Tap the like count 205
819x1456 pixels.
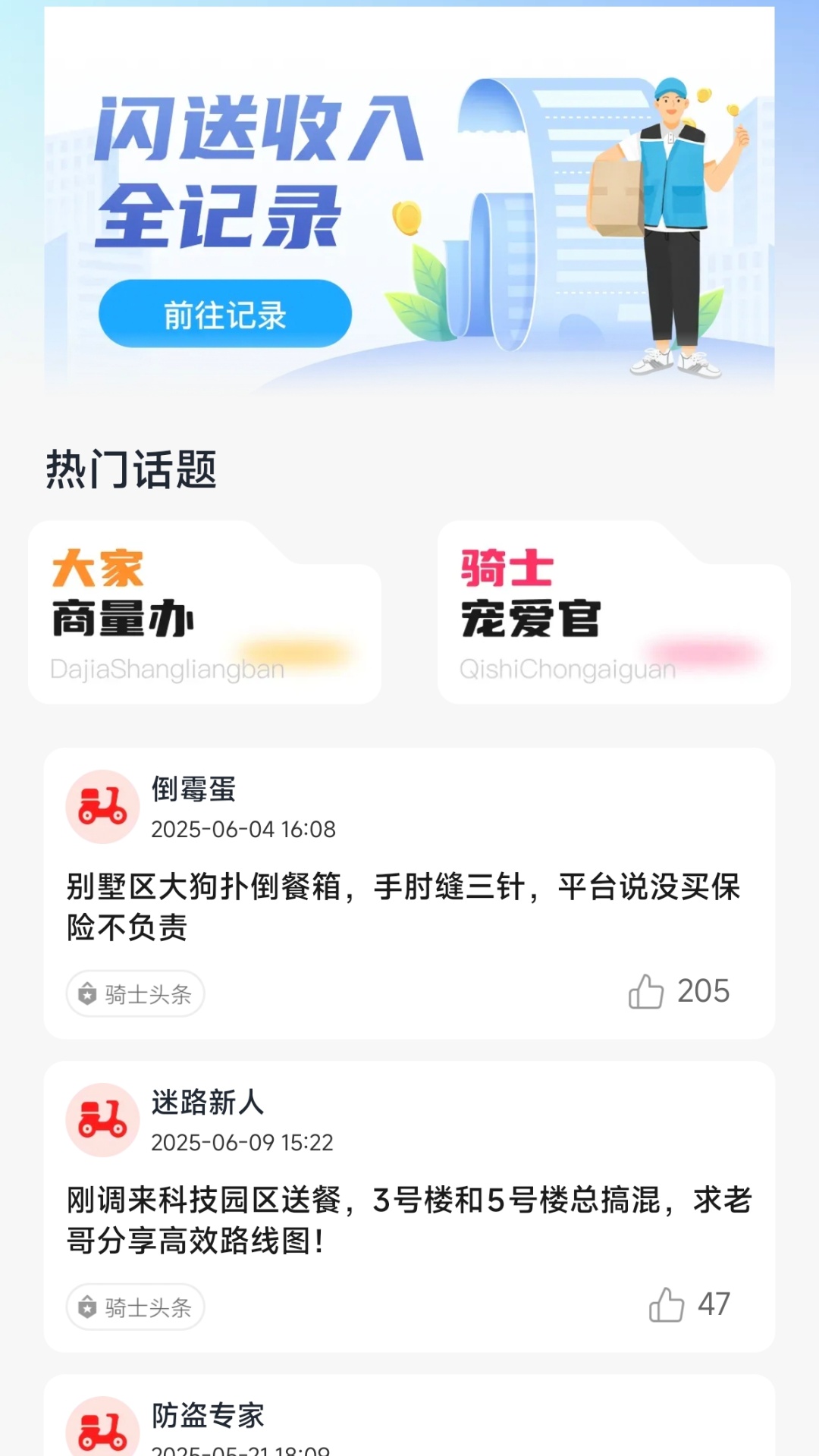pos(703,990)
